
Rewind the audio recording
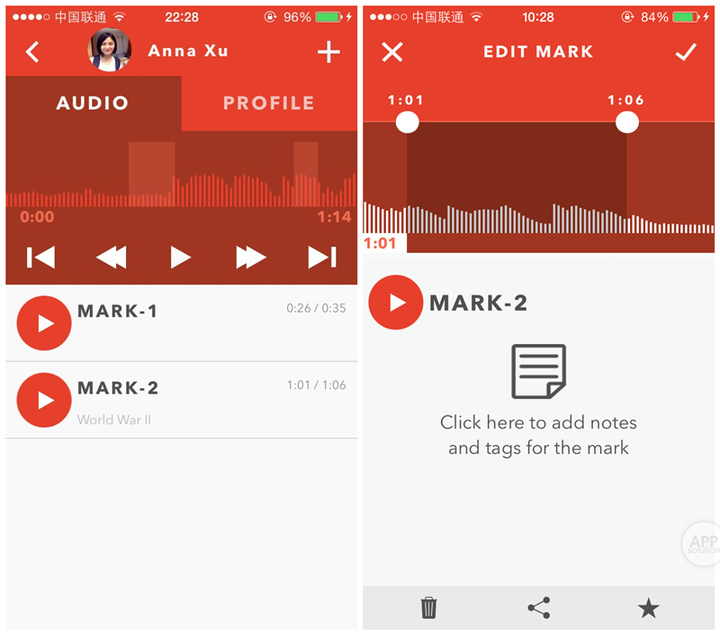pos(111,257)
